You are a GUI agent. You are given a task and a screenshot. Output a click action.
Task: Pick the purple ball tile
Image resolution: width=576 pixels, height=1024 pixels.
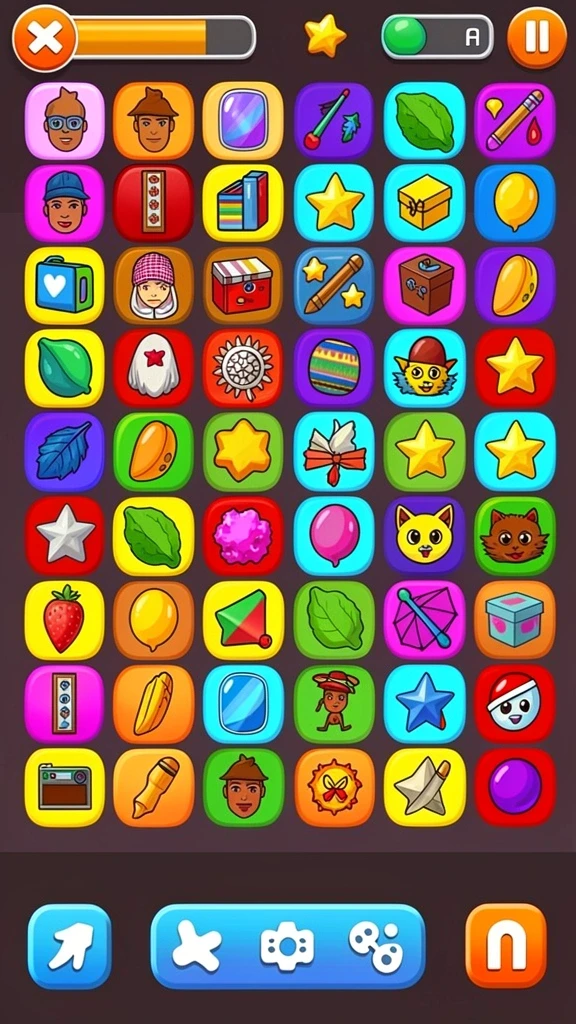pos(515,787)
